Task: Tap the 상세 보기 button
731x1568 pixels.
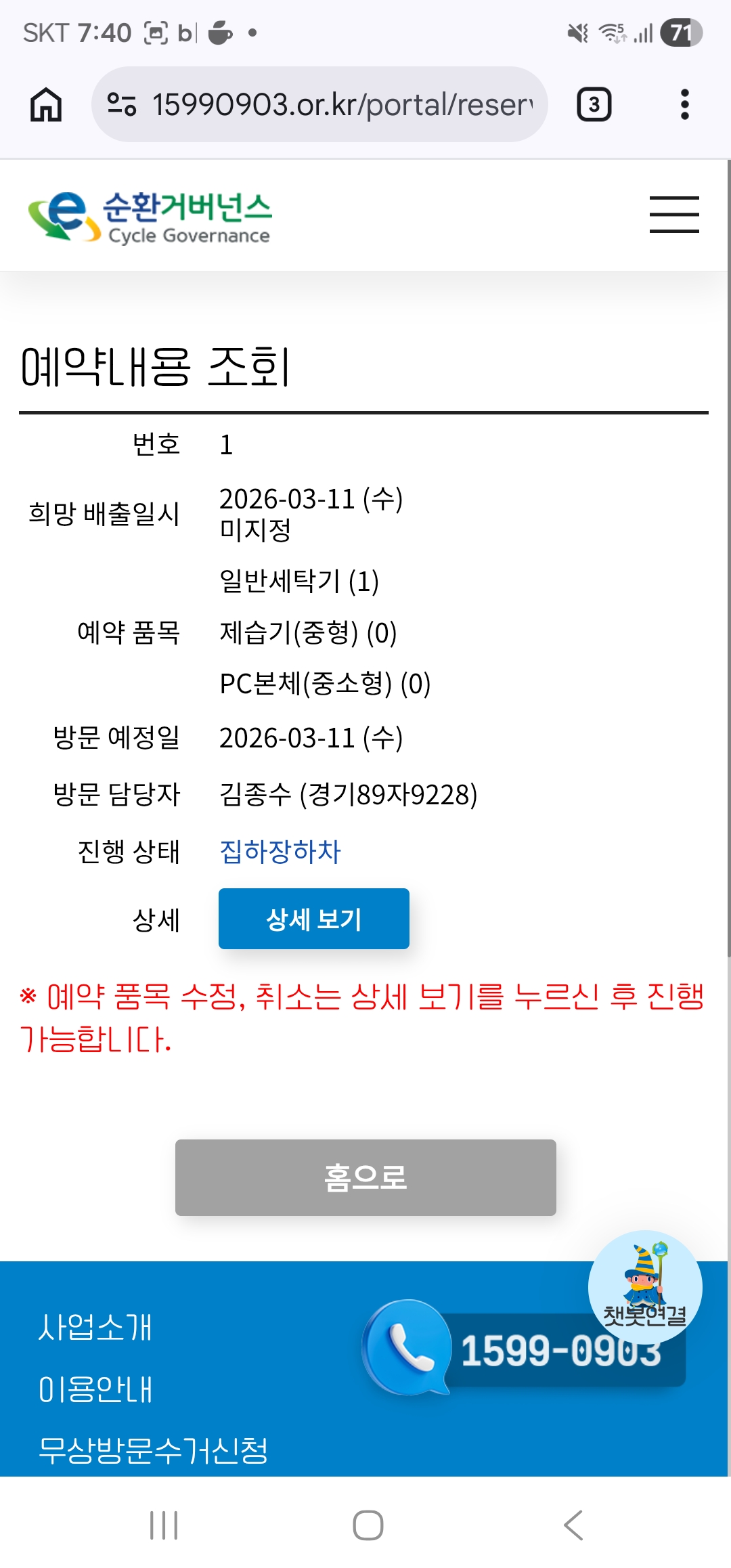Action: click(313, 919)
